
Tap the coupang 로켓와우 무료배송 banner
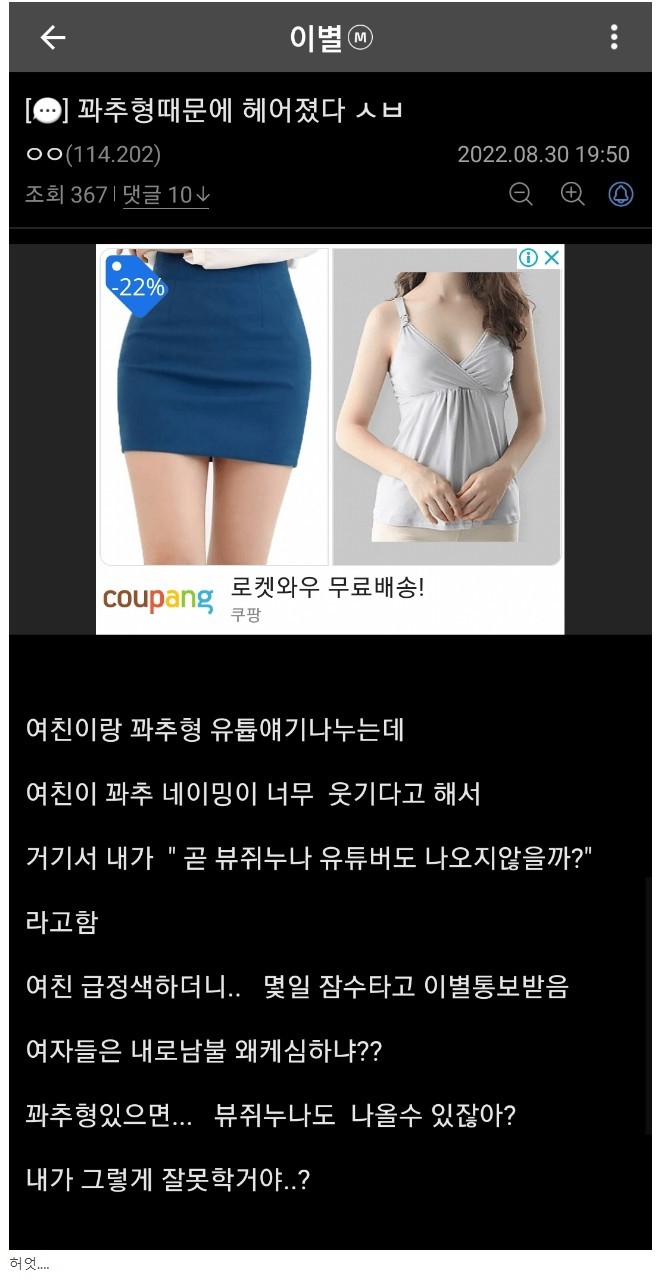tap(329, 599)
